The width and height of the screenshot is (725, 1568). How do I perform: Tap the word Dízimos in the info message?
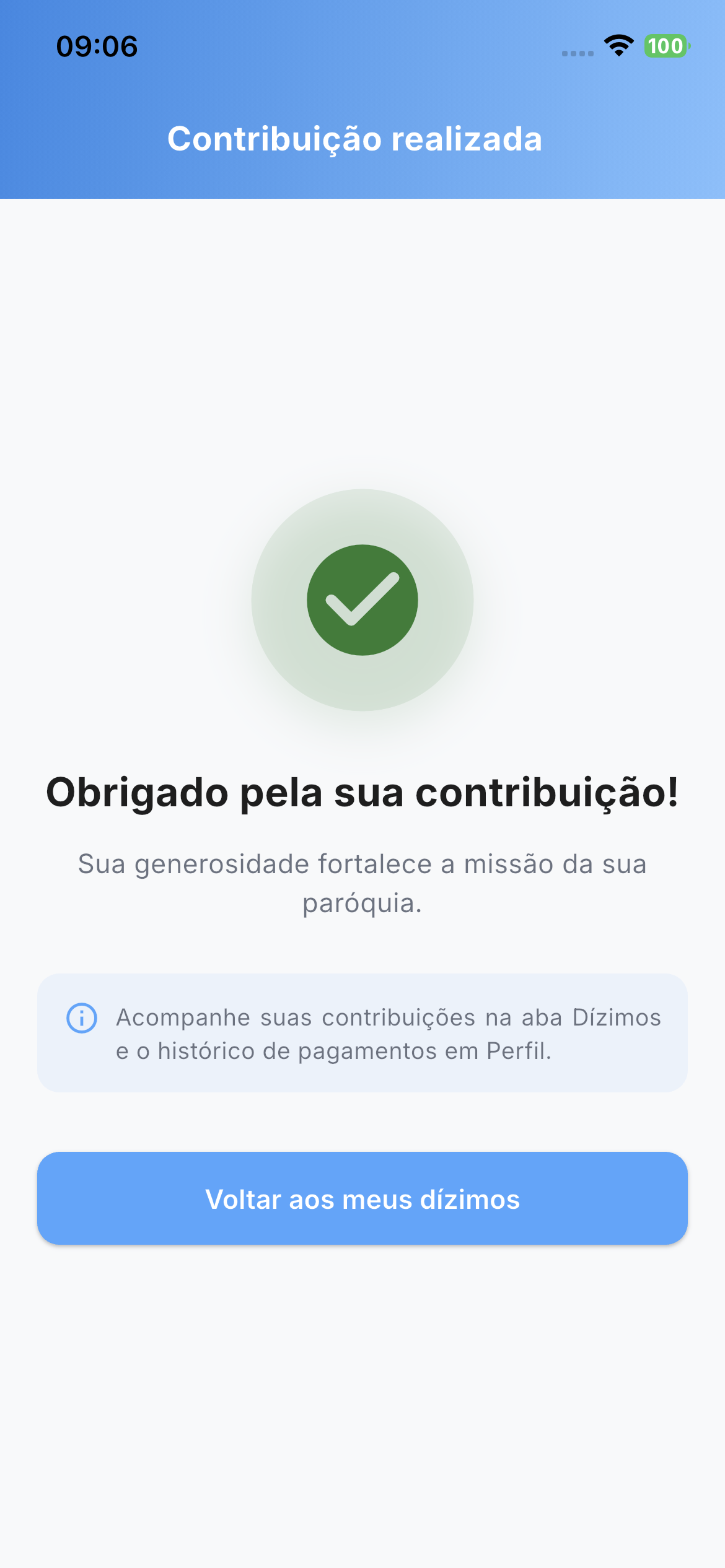618,1016
